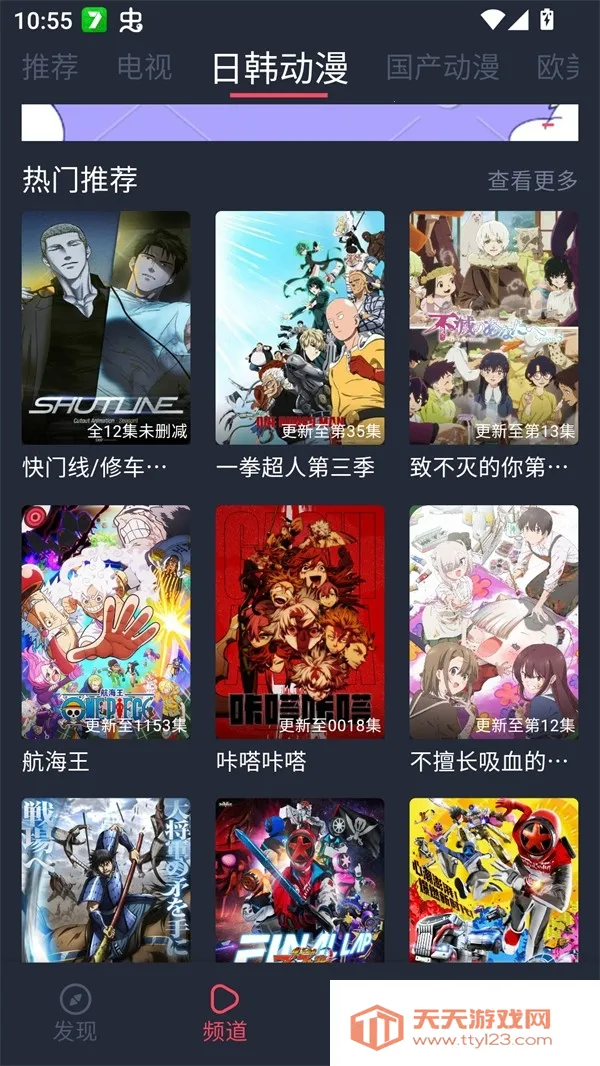Select the 国产动漫 tab
This screenshot has height=1066, width=600.
click(x=443, y=67)
